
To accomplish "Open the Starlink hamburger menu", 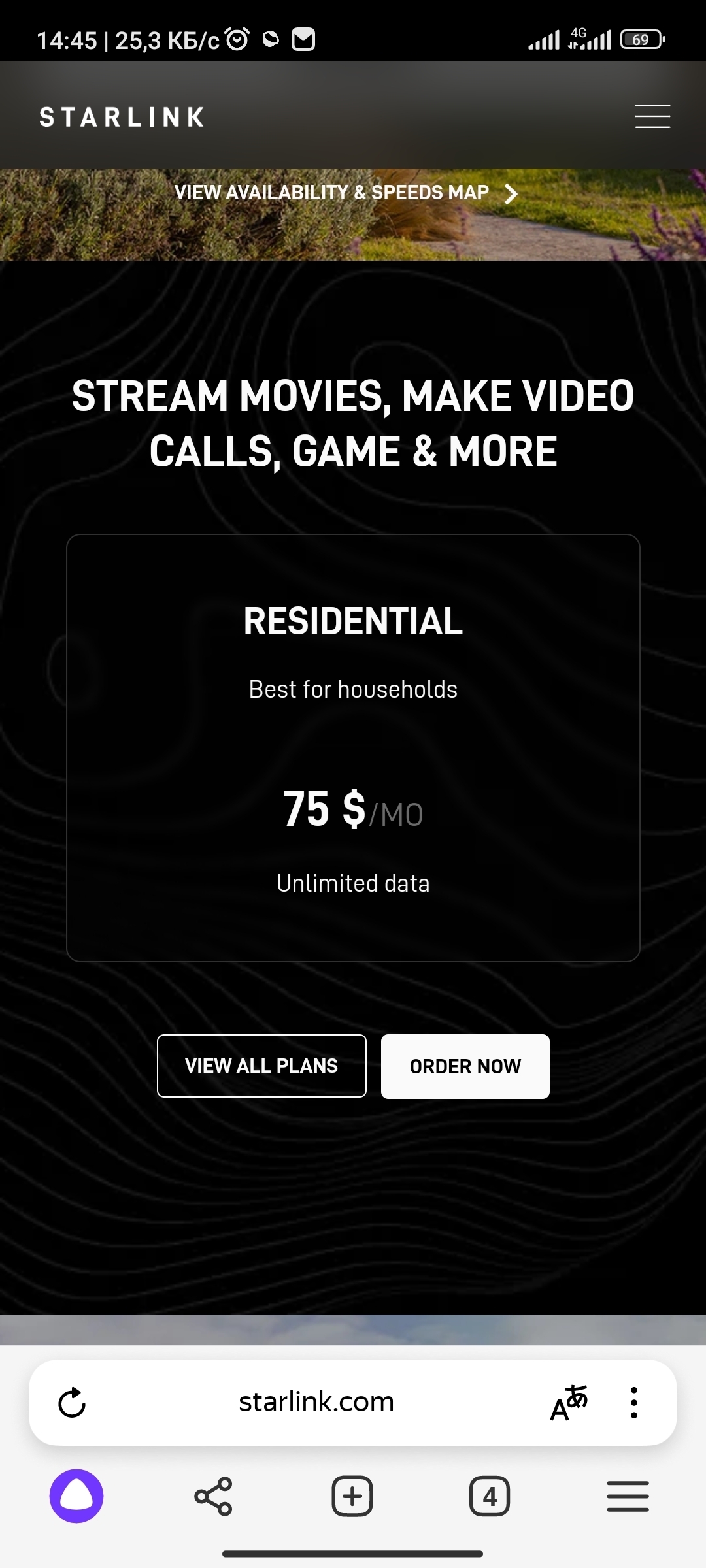I will [652, 116].
